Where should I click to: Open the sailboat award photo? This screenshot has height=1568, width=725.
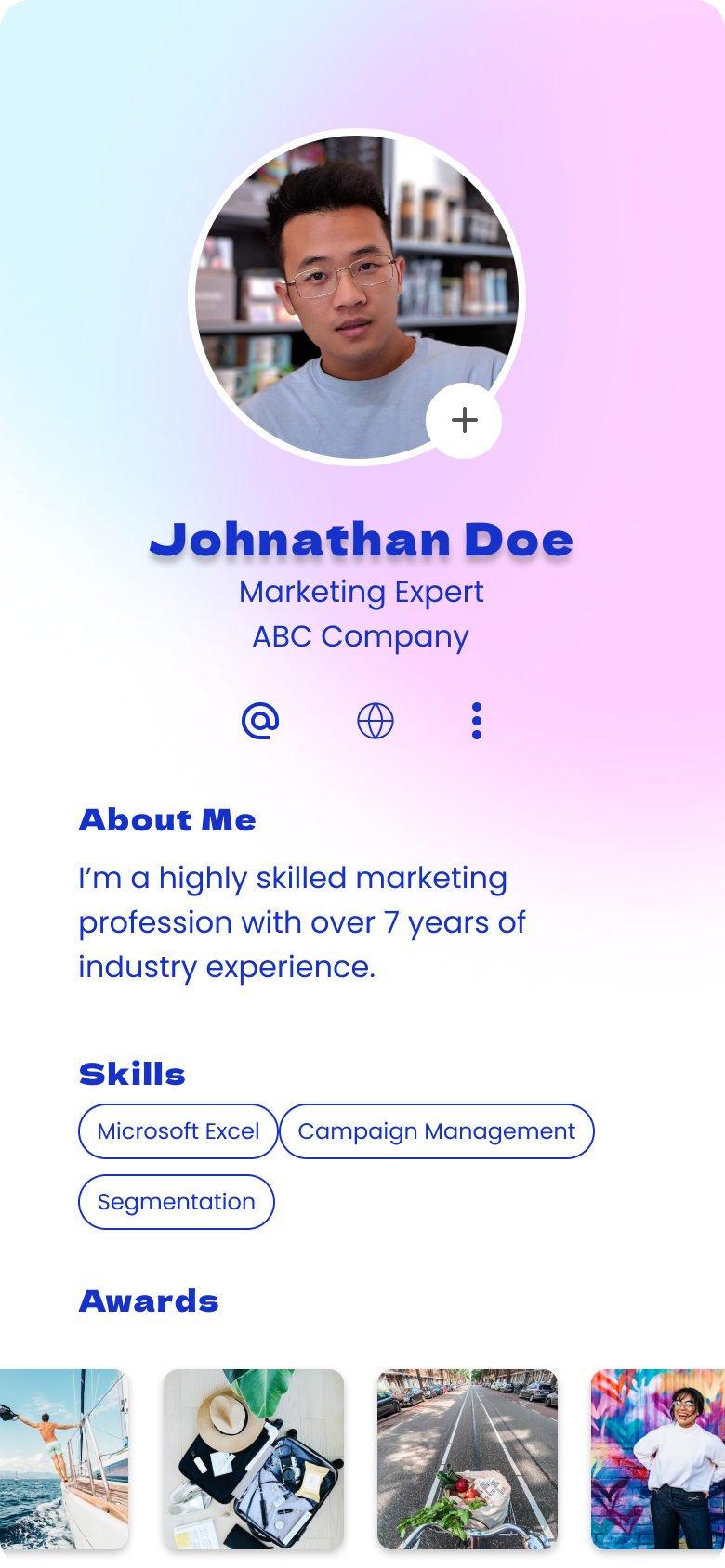(63, 1458)
